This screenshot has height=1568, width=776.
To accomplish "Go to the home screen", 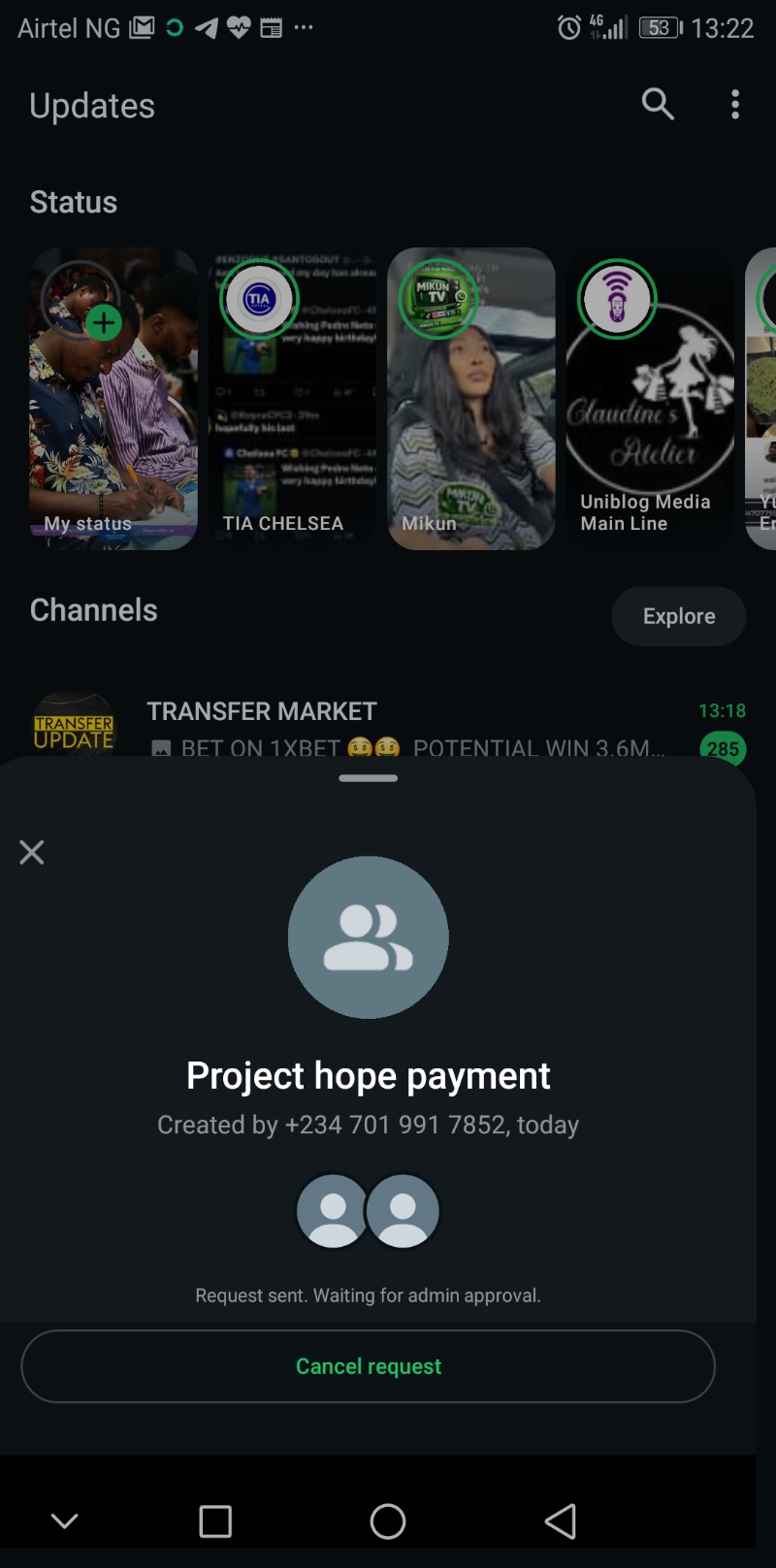I will pyautogui.click(x=388, y=1521).
